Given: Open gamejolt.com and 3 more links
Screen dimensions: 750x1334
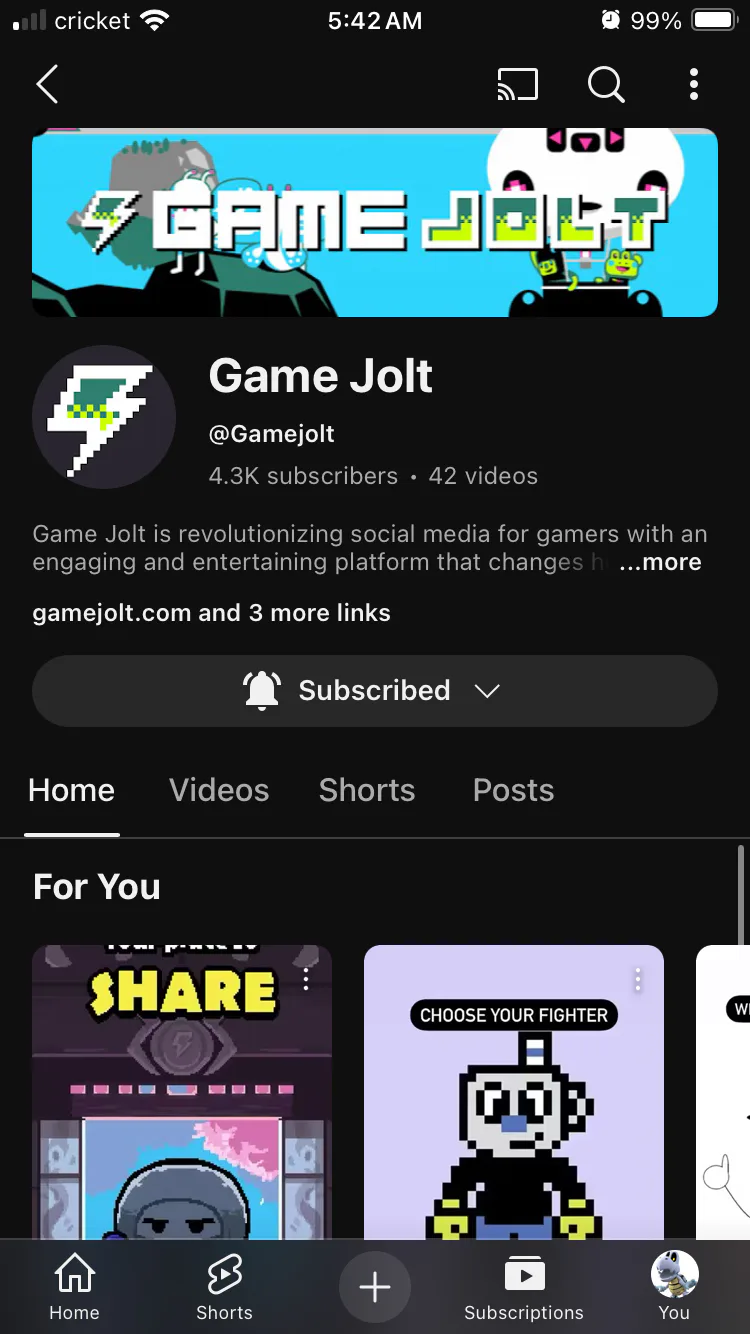Looking at the screenshot, I should coord(211,613).
